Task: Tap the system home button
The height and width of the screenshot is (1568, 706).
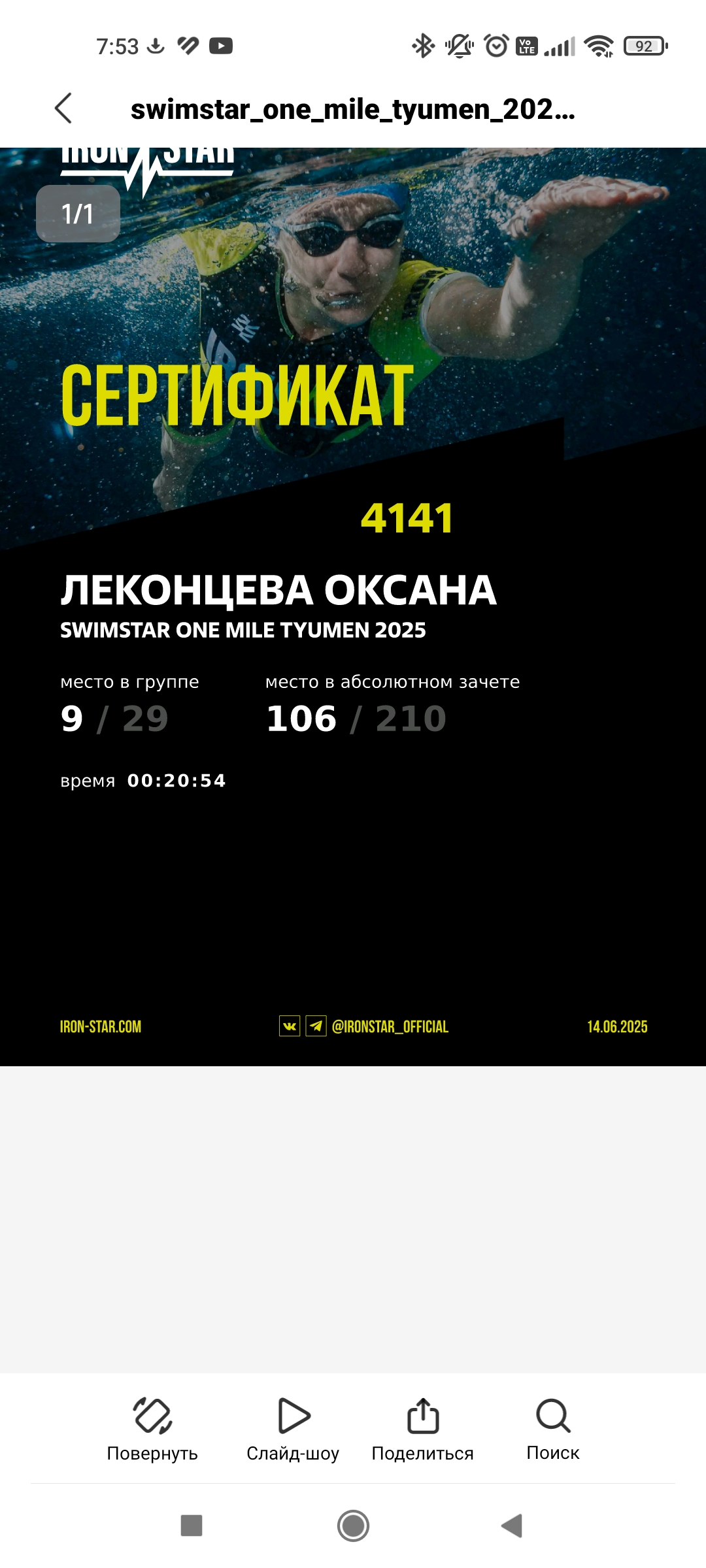Action: pos(354,1526)
